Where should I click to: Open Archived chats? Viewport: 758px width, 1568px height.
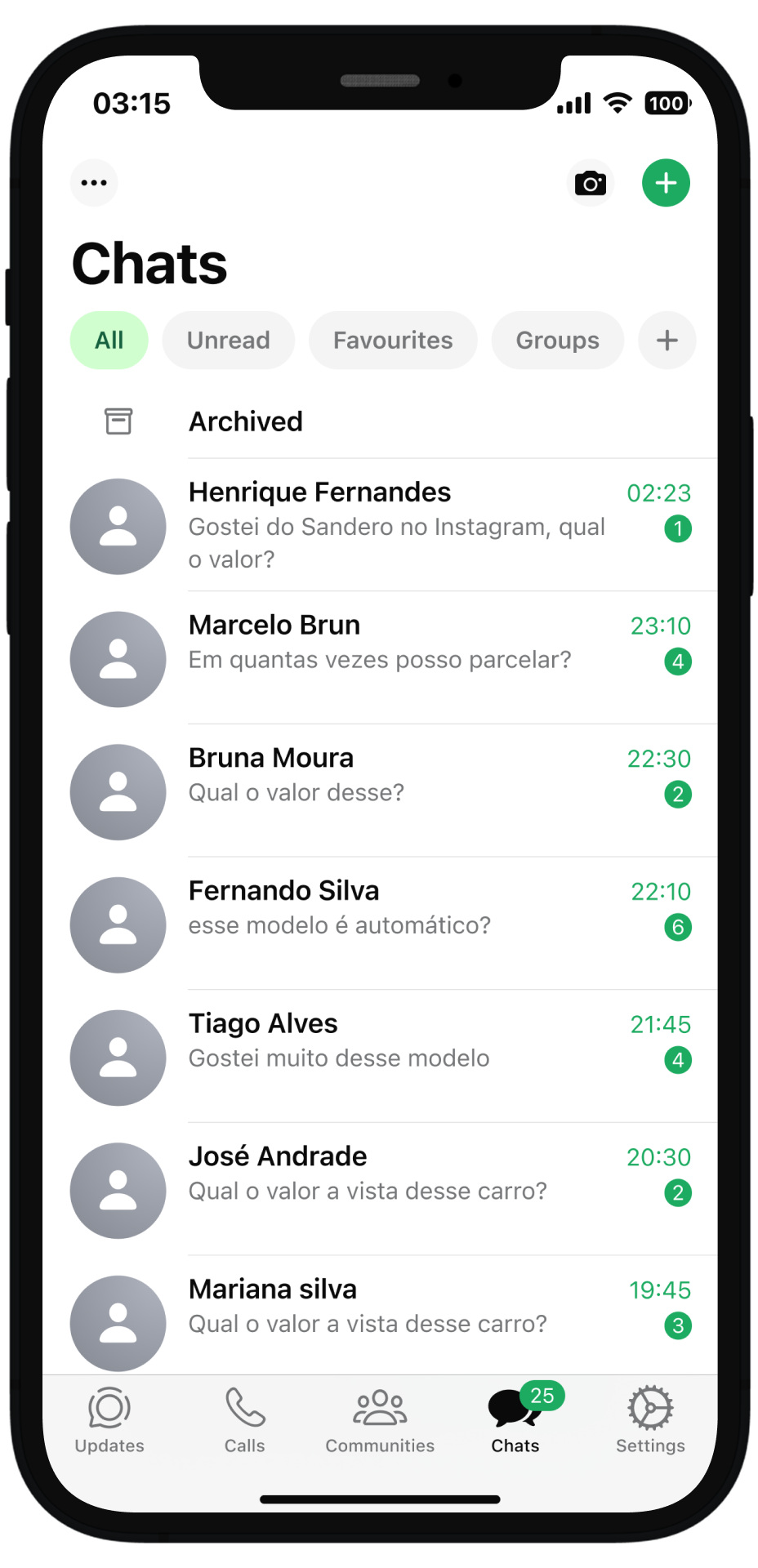(245, 421)
